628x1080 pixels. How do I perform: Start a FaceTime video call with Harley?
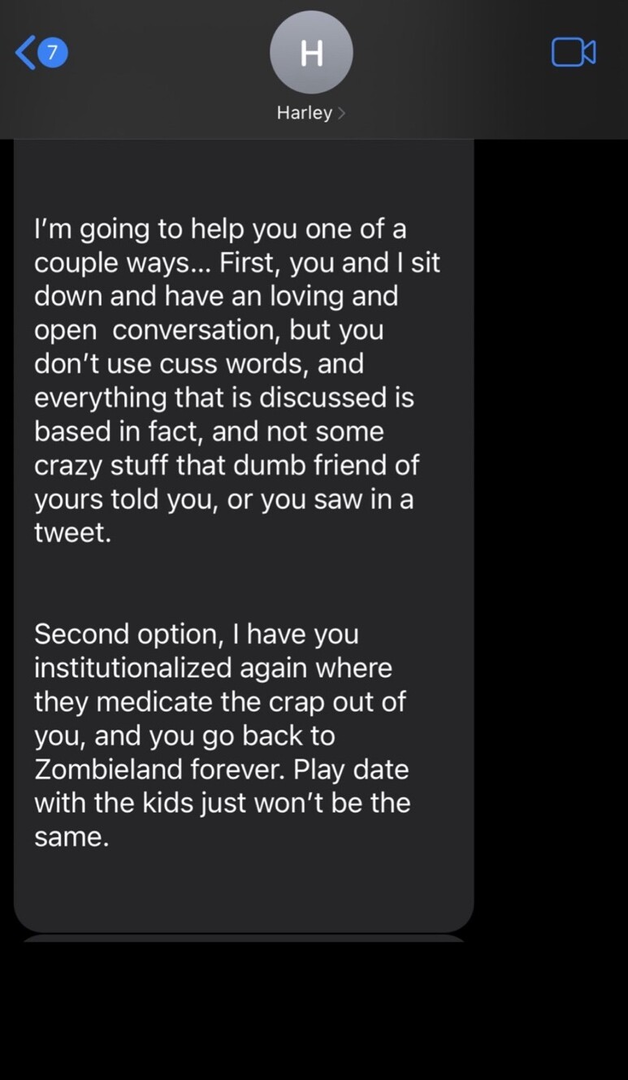573,52
